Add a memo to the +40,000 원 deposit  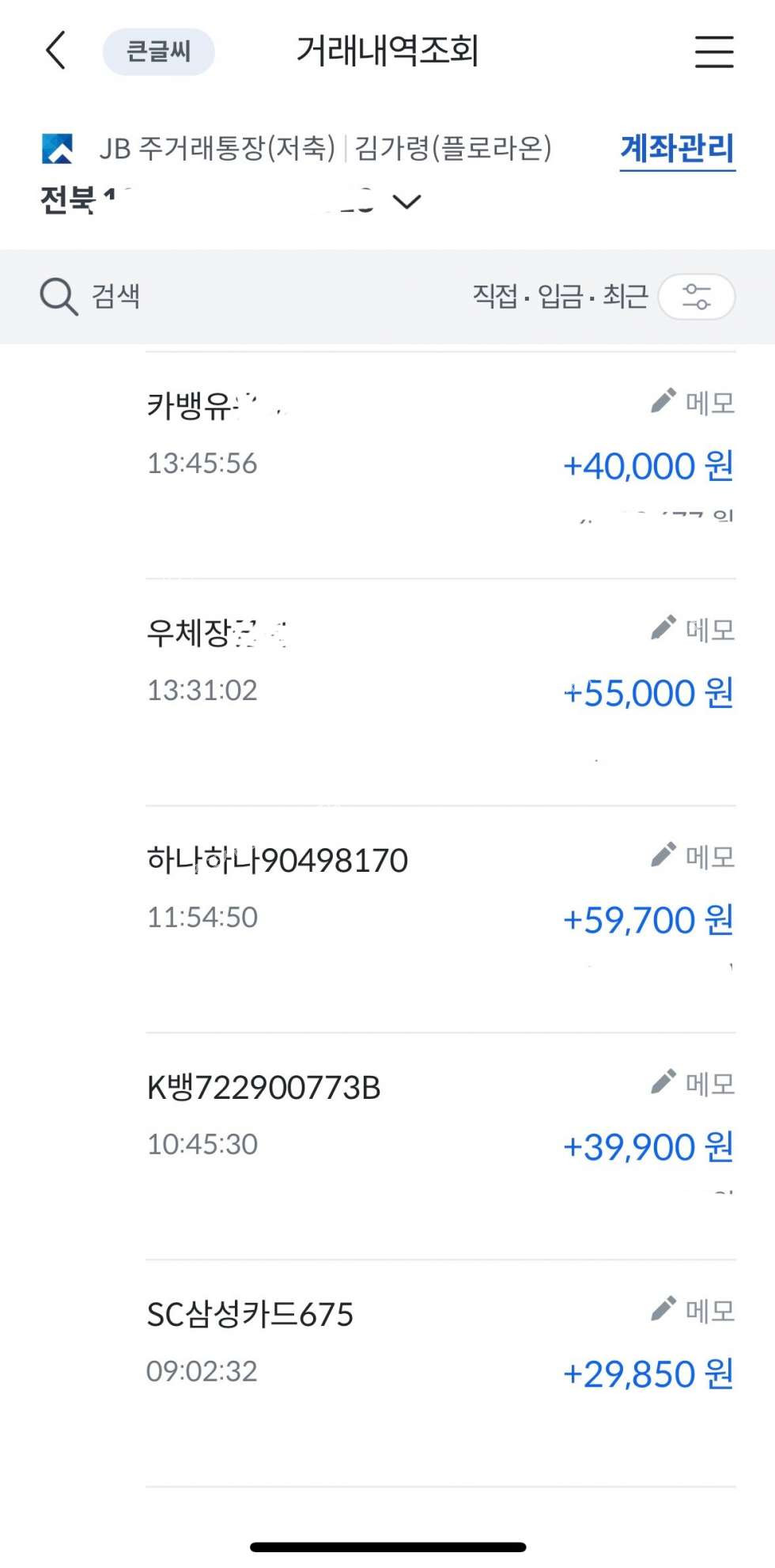pos(693,403)
